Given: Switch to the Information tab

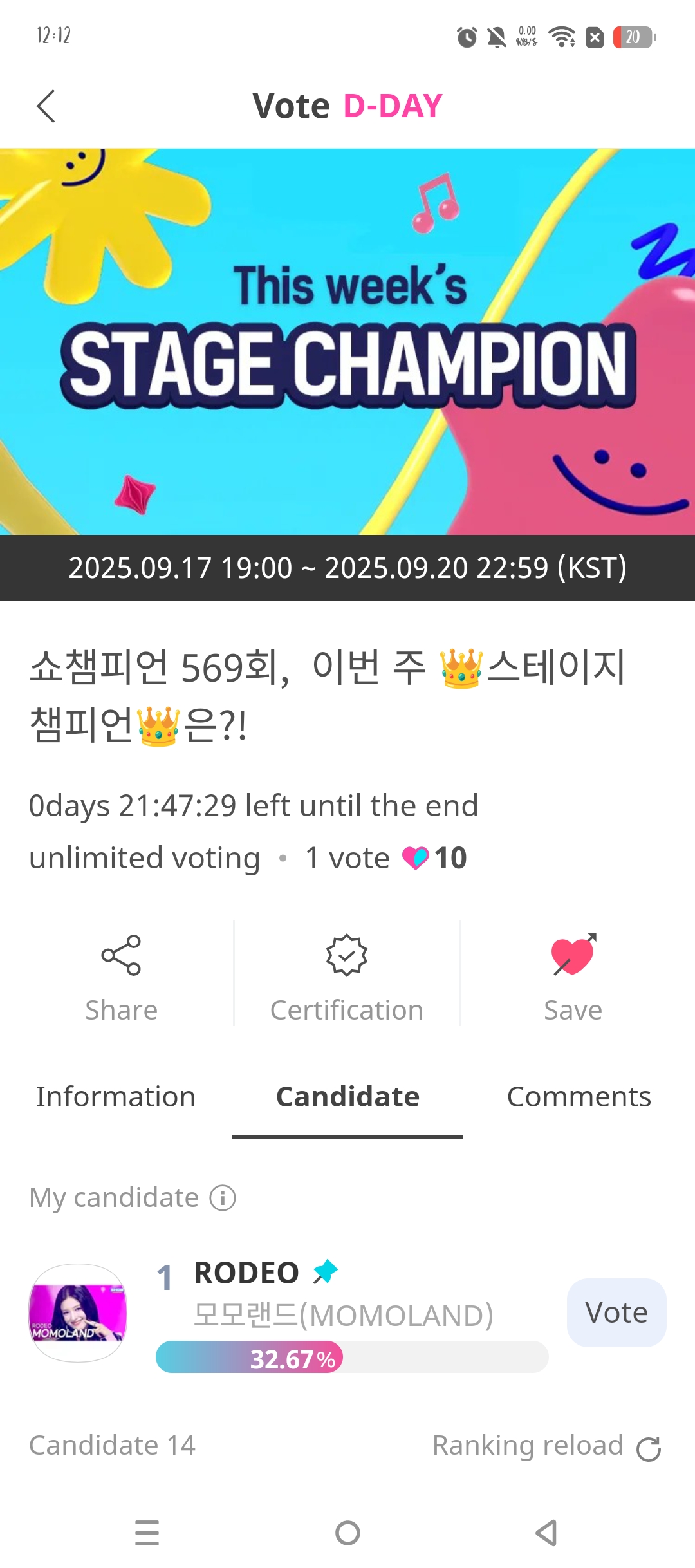Looking at the screenshot, I should pyautogui.click(x=116, y=1097).
